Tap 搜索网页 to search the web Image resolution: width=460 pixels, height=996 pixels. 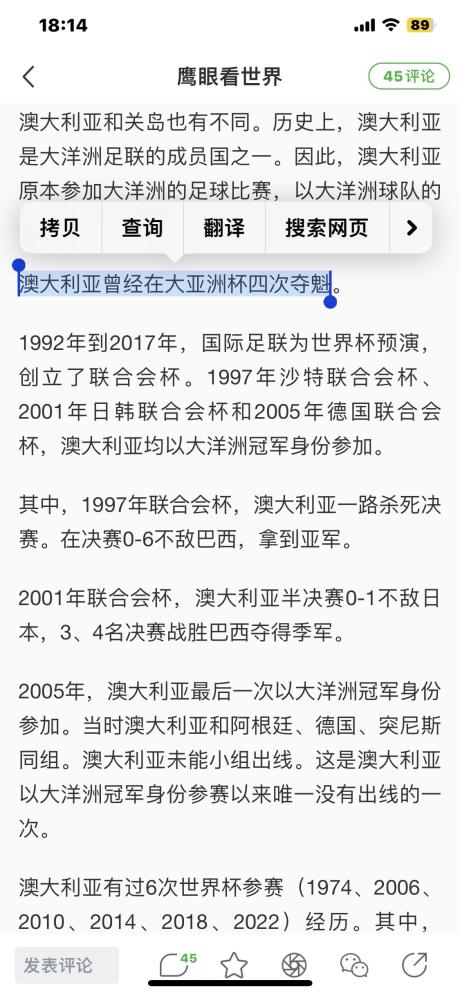[326, 227]
